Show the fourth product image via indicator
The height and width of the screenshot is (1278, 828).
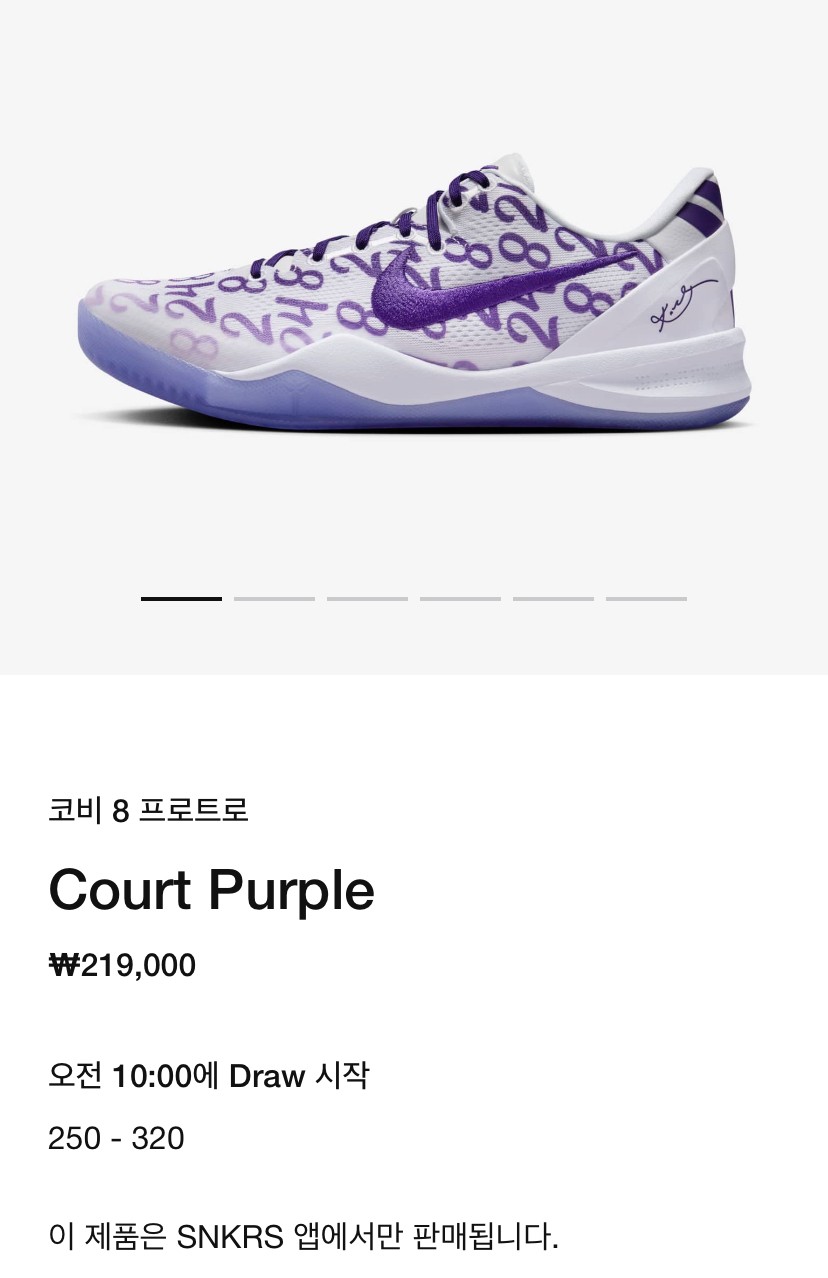460,598
